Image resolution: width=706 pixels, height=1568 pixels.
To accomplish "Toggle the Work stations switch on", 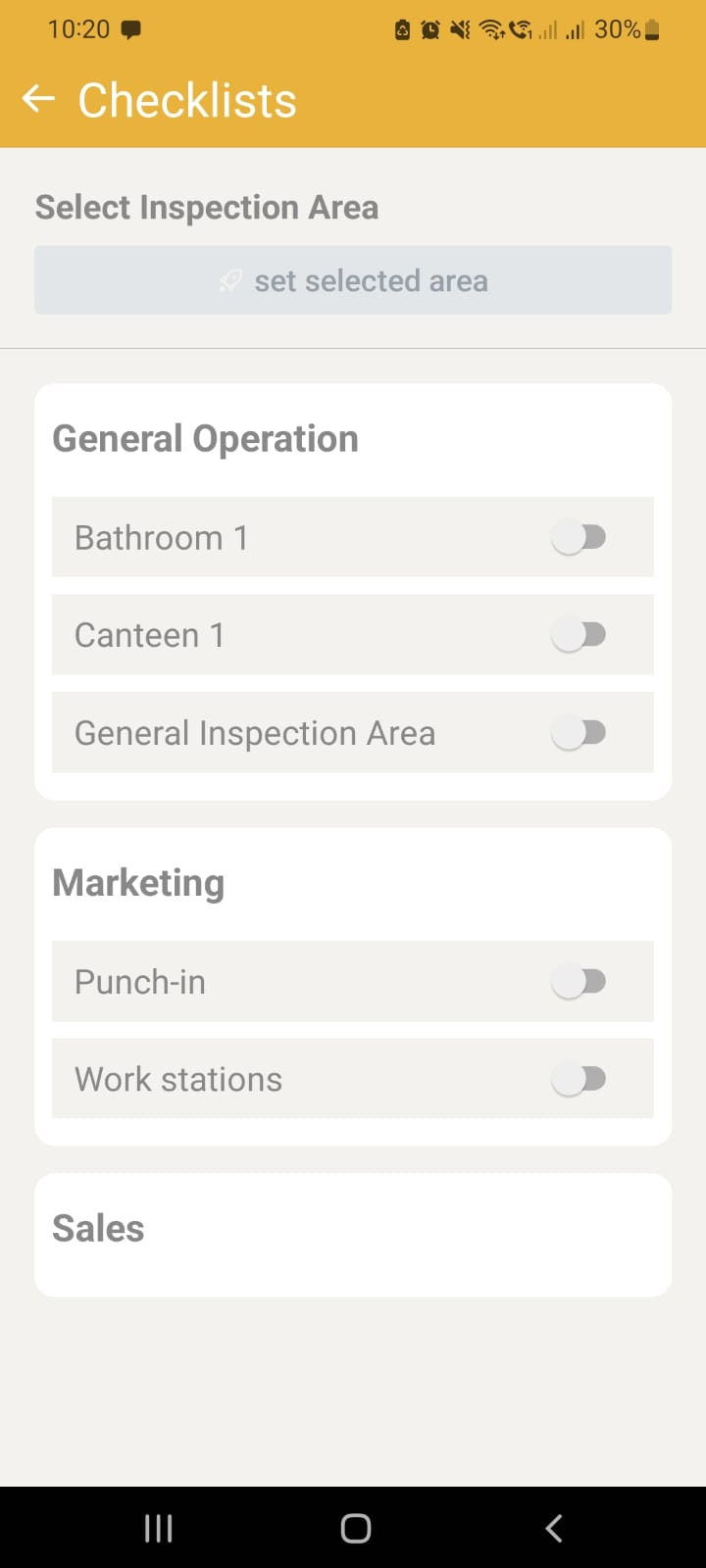I will [580, 1079].
